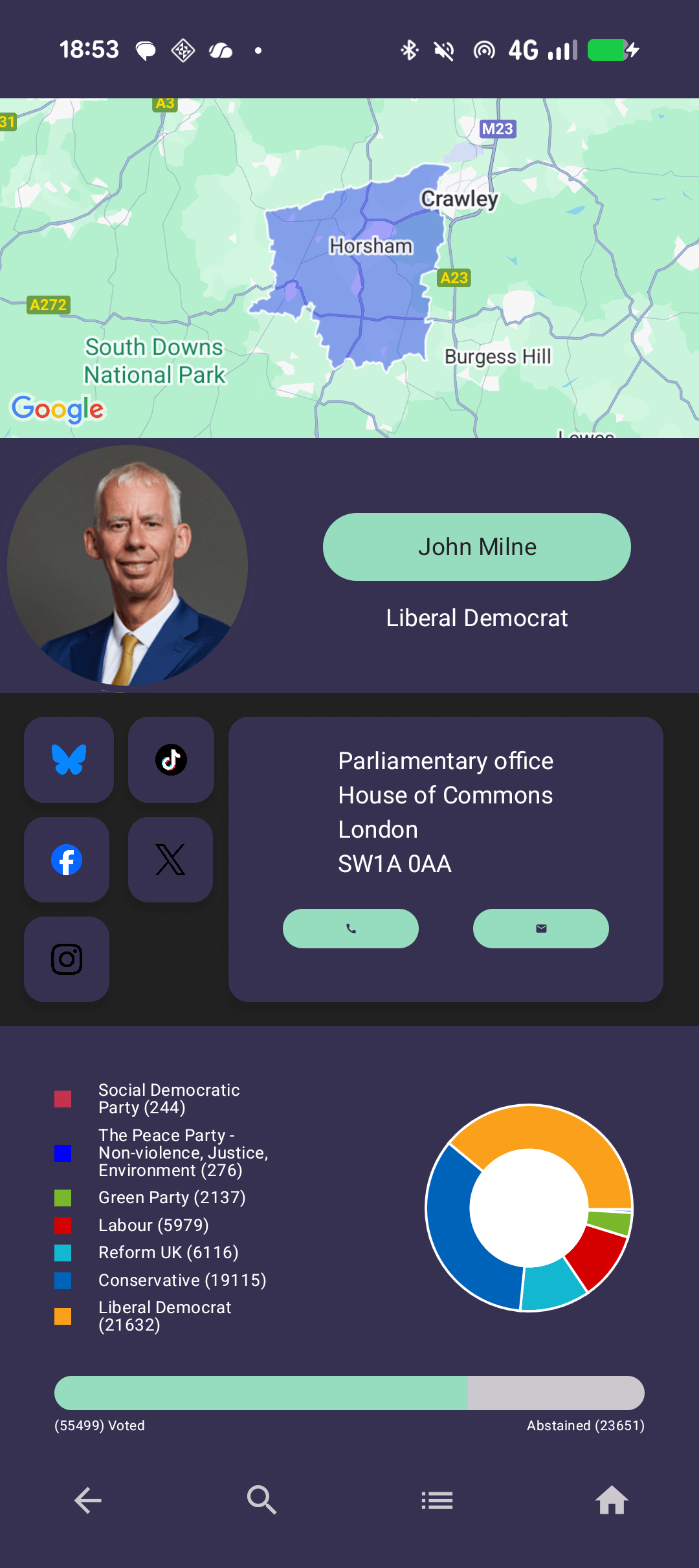The width and height of the screenshot is (699, 1568).
Task: Email the parliamentary office
Action: click(x=541, y=929)
